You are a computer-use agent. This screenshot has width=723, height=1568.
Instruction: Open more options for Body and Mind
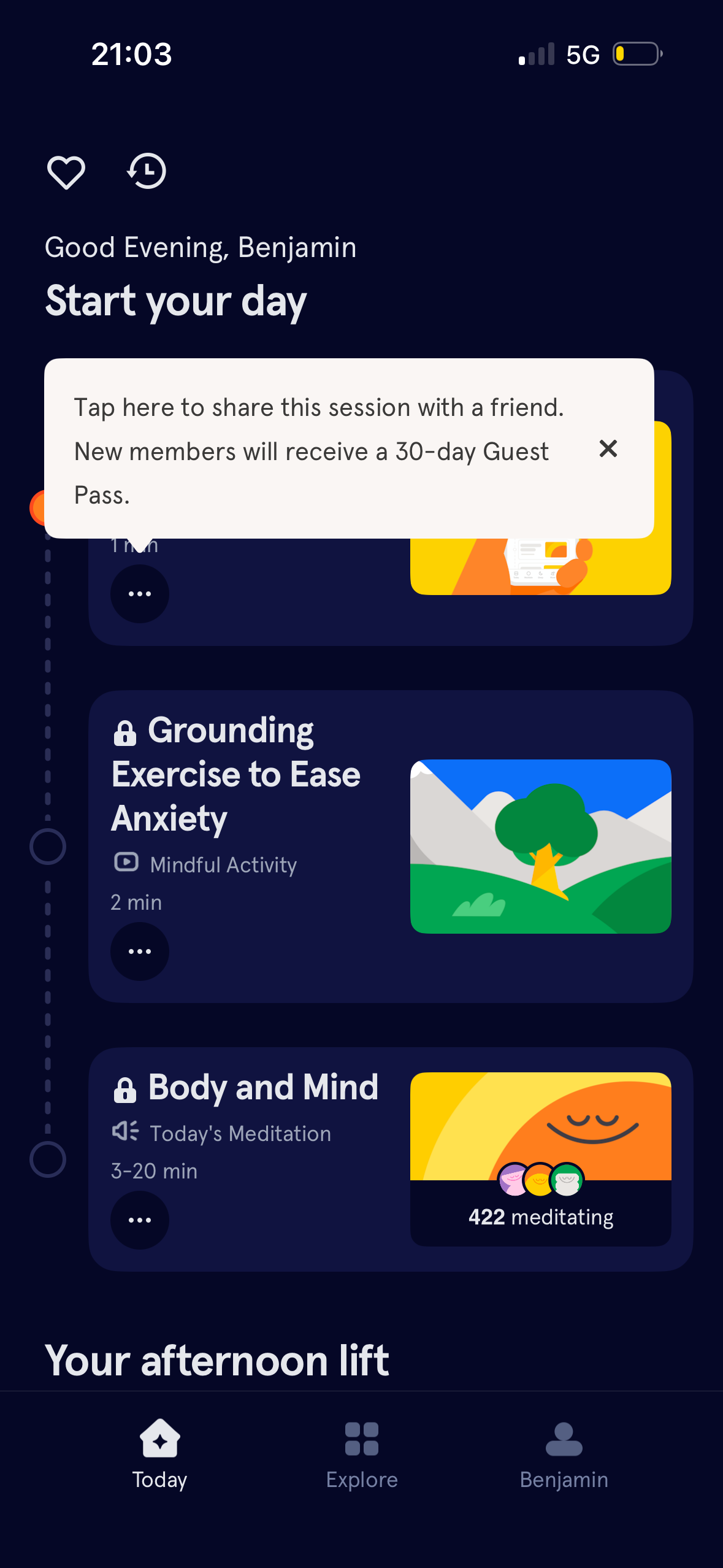point(140,1220)
